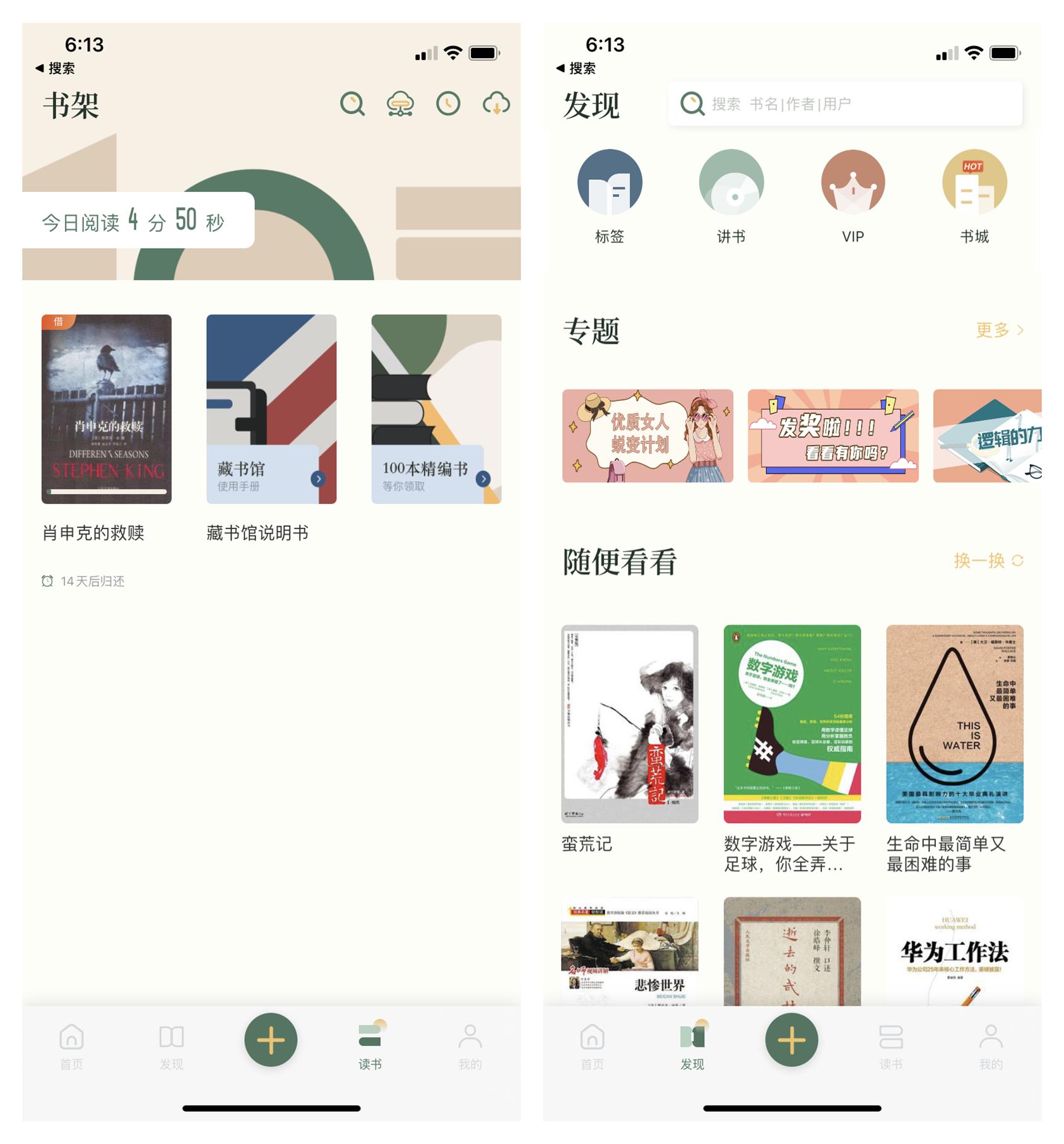Image resolution: width=1064 pixels, height=1144 pixels.
Task: Tap the search input for 书名|作者|用户
Action: pyautogui.click(x=846, y=104)
